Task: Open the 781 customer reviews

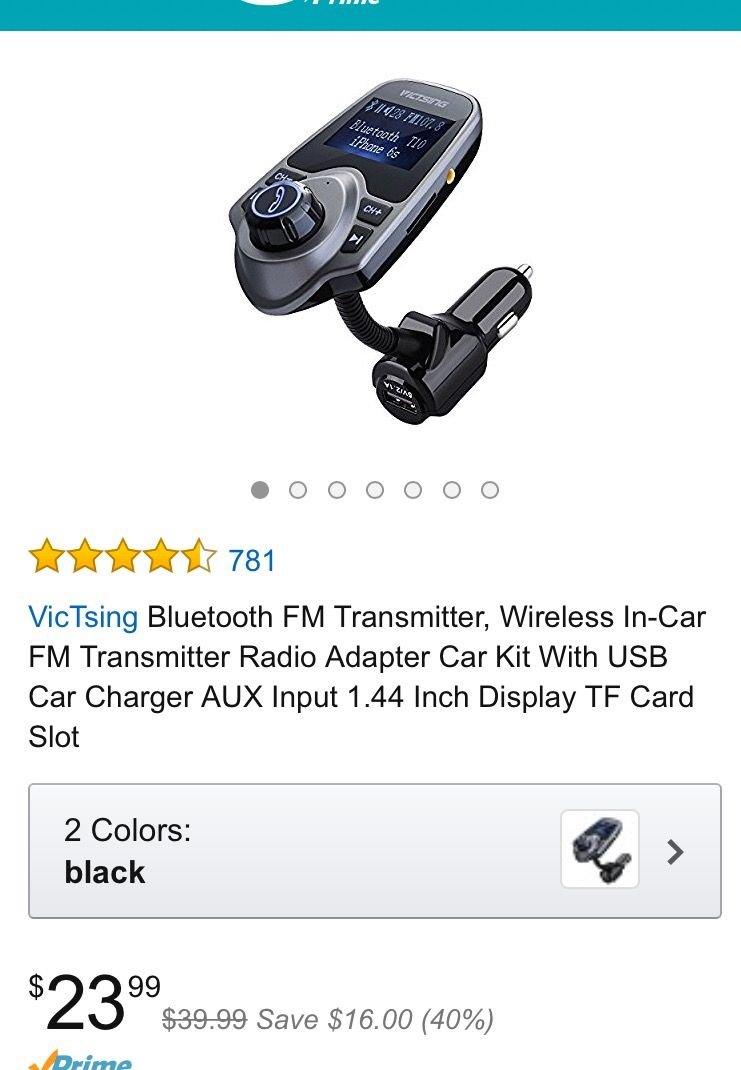Action: pyautogui.click(x=251, y=560)
